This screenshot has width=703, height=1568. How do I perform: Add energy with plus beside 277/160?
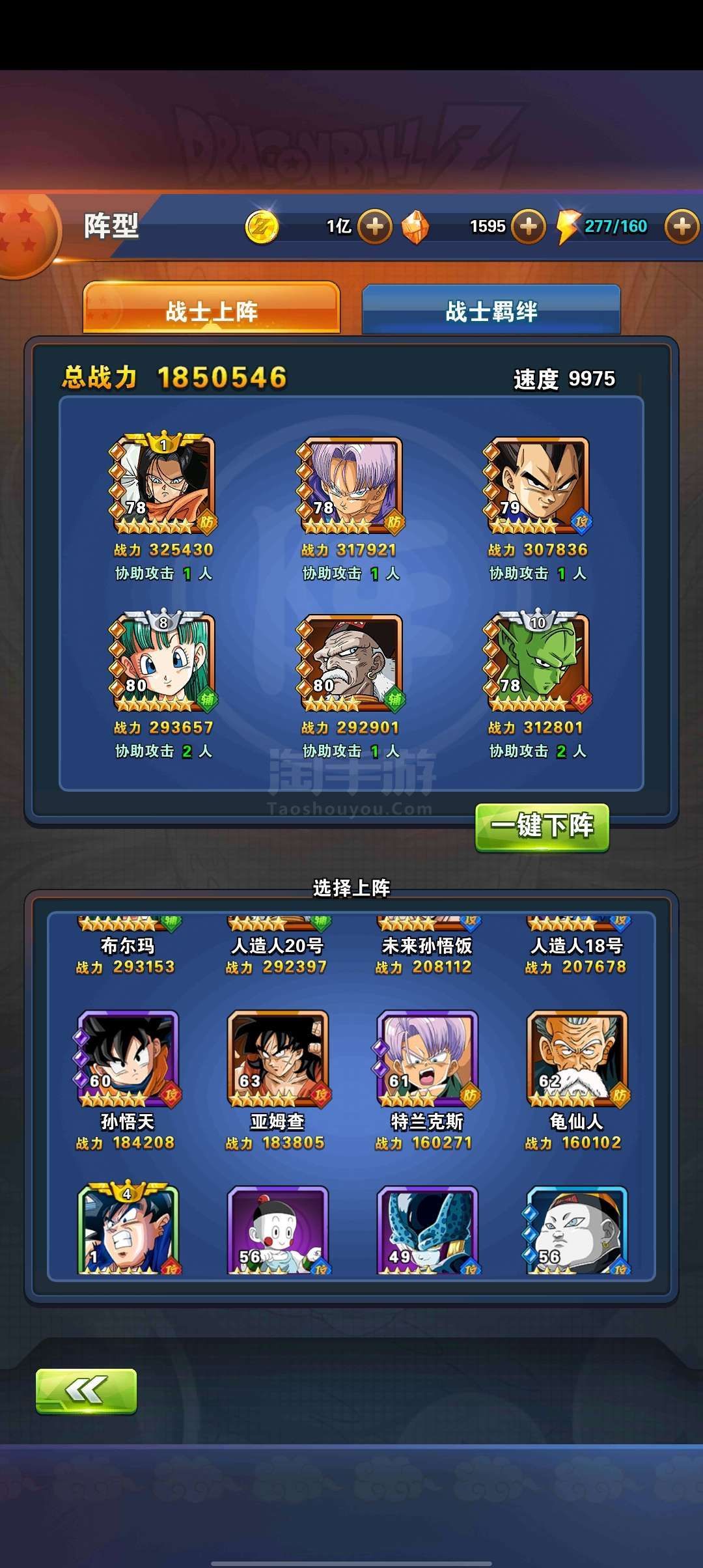[x=682, y=227]
